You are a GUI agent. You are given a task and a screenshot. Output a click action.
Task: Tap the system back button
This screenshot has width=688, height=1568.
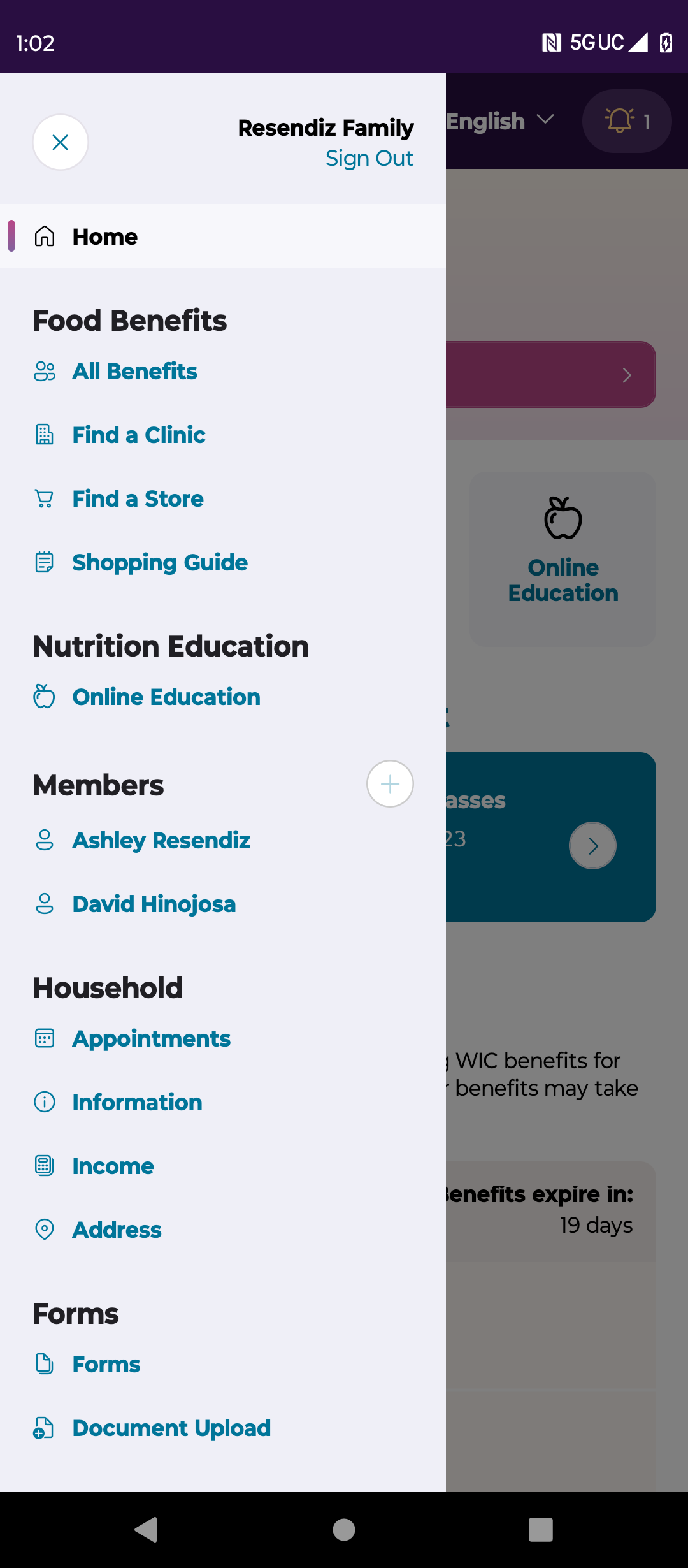point(147,1529)
